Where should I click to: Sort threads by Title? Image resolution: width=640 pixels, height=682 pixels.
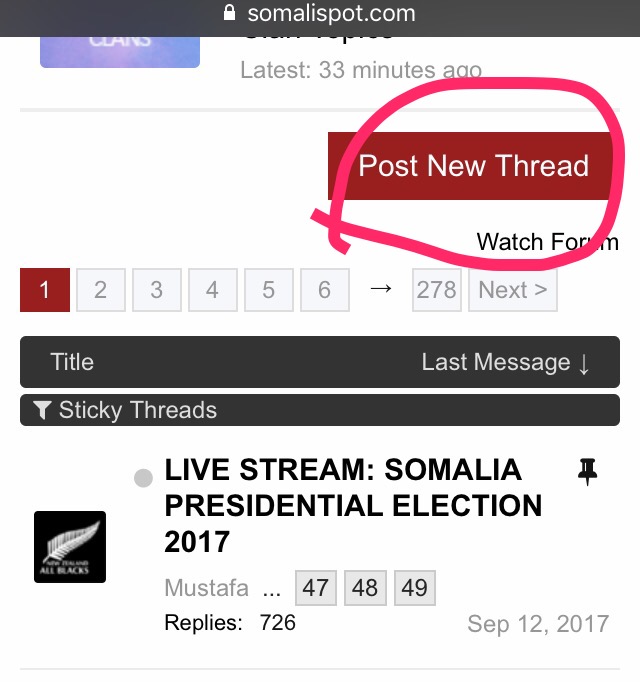pyautogui.click(x=72, y=362)
